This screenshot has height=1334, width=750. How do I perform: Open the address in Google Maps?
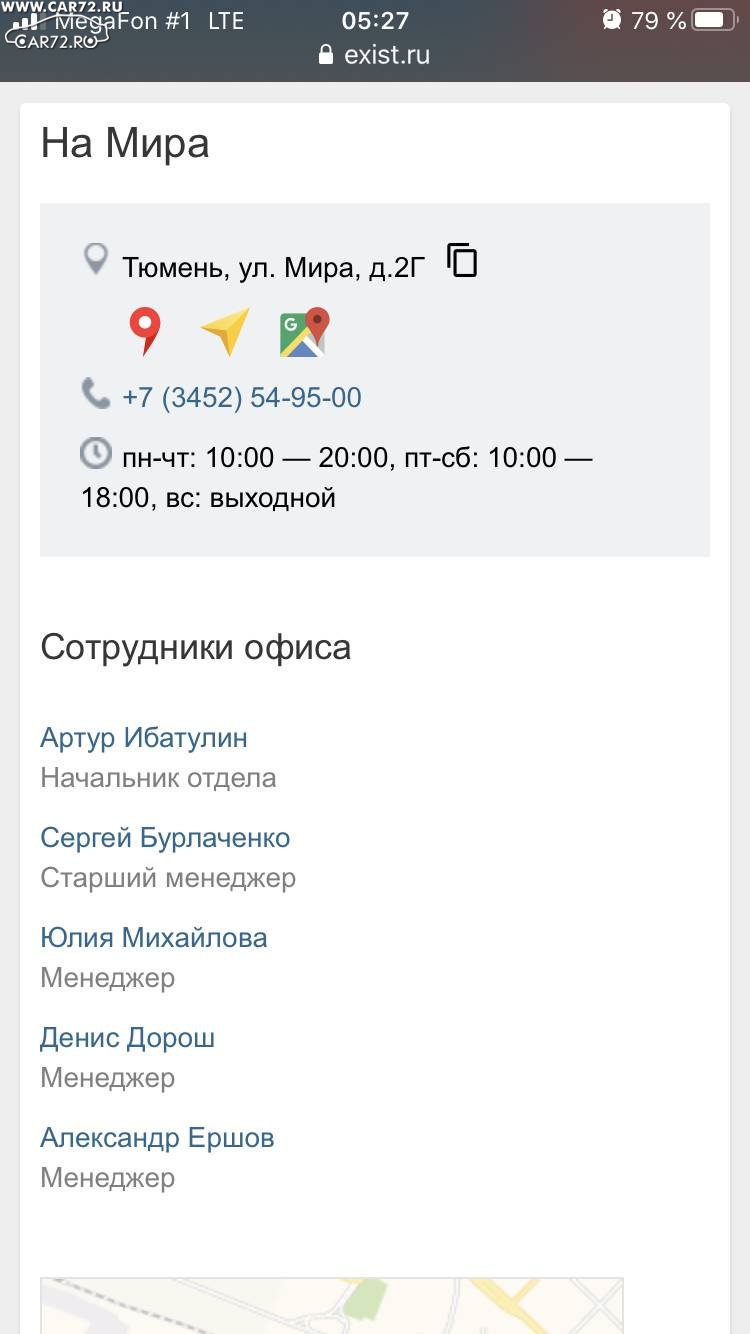coord(305,332)
